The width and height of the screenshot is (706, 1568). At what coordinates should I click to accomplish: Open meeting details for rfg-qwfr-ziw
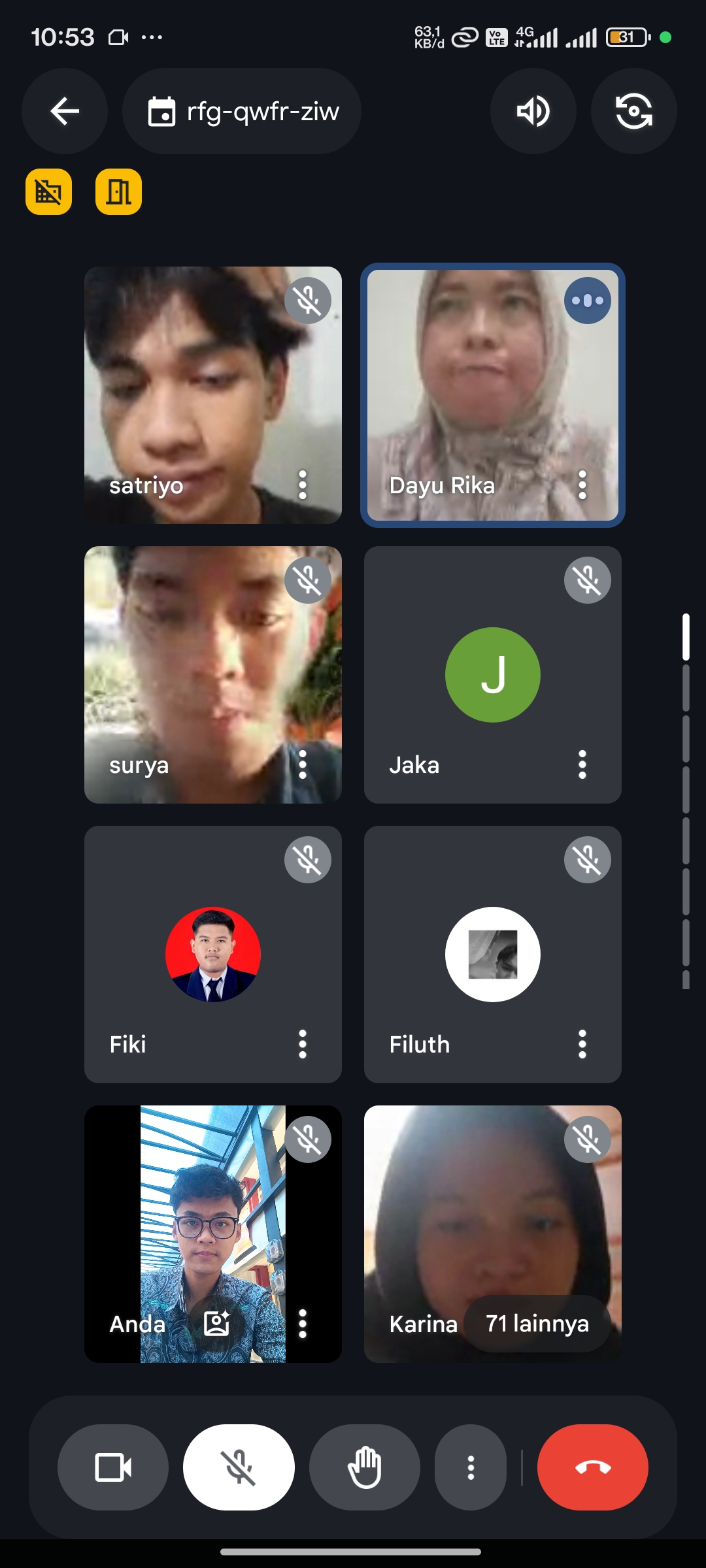tap(242, 111)
